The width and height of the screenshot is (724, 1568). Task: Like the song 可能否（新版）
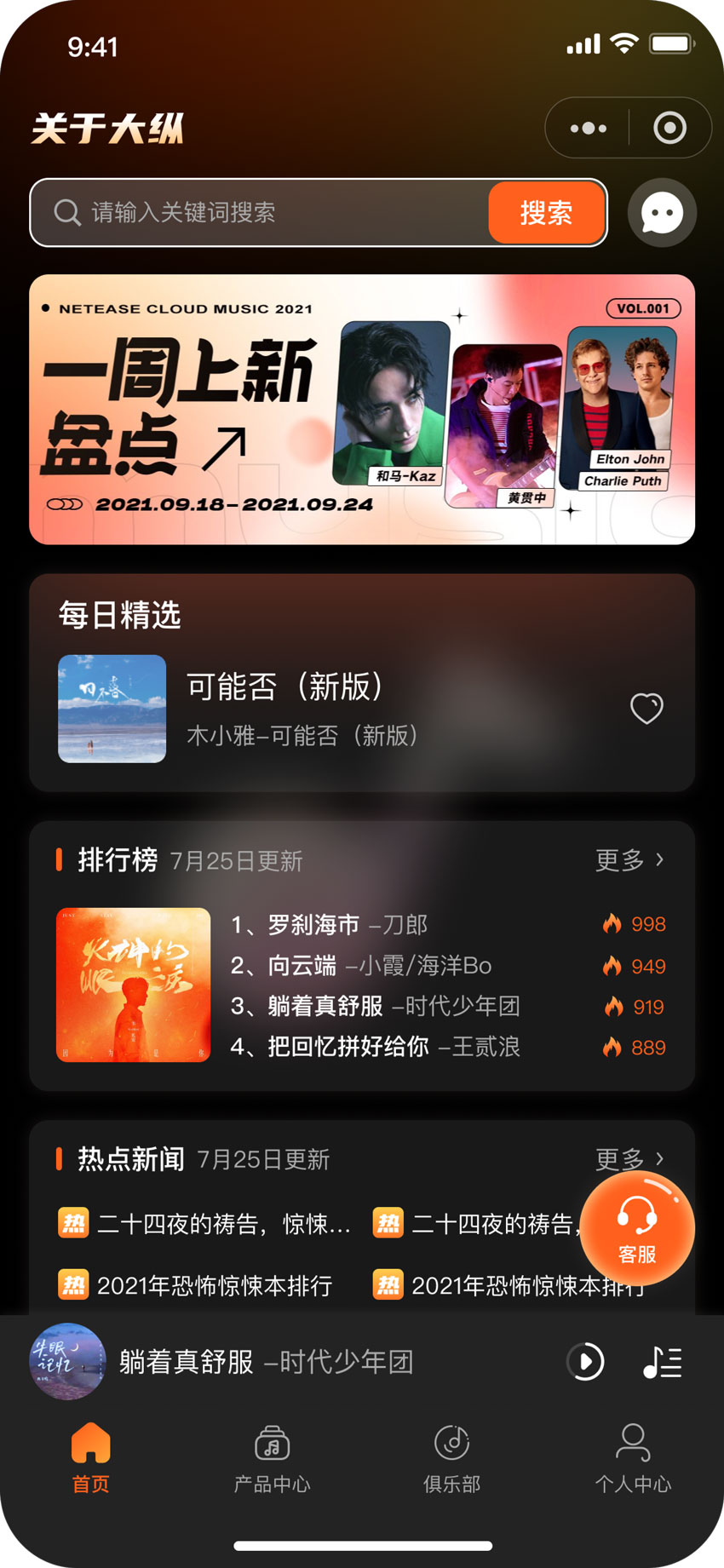646,708
